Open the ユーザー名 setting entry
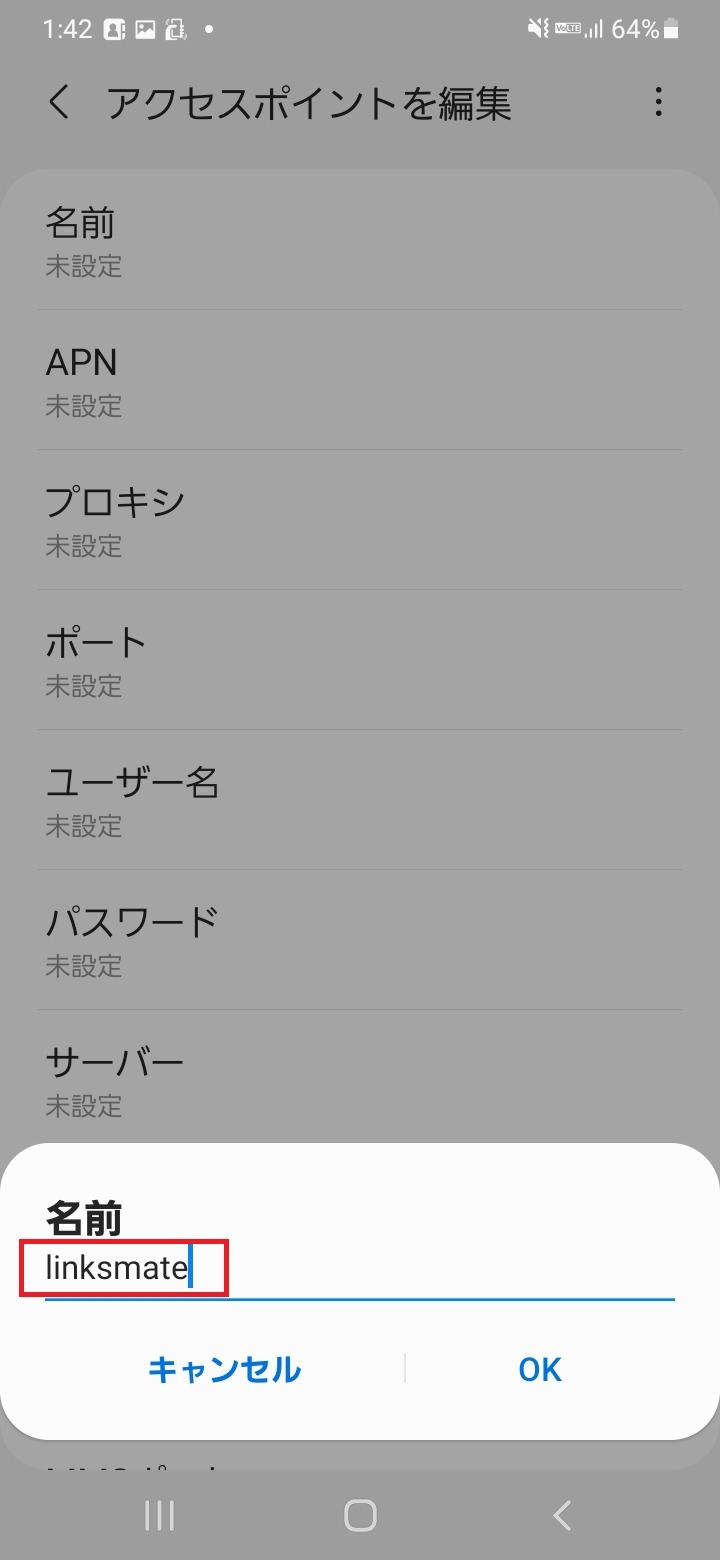The width and height of the screenshot is (720, 1560). 360,800
